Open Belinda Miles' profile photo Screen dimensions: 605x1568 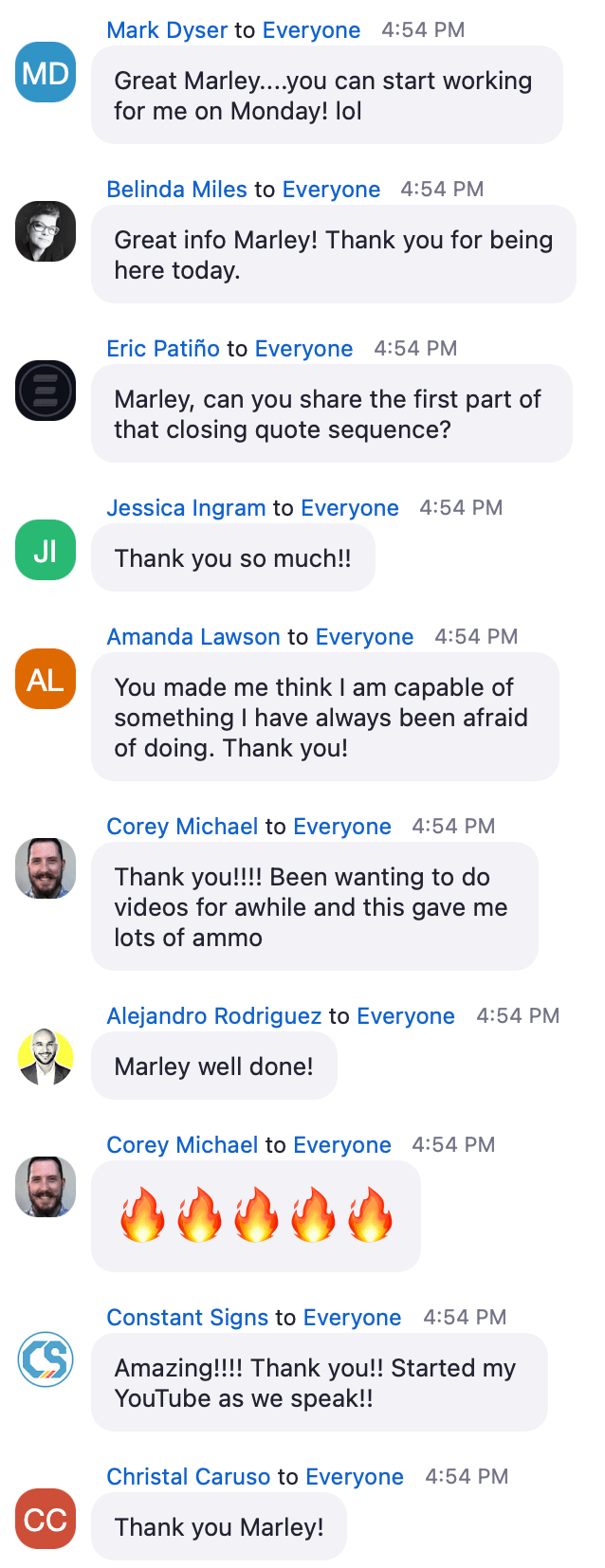pos(46,231)
